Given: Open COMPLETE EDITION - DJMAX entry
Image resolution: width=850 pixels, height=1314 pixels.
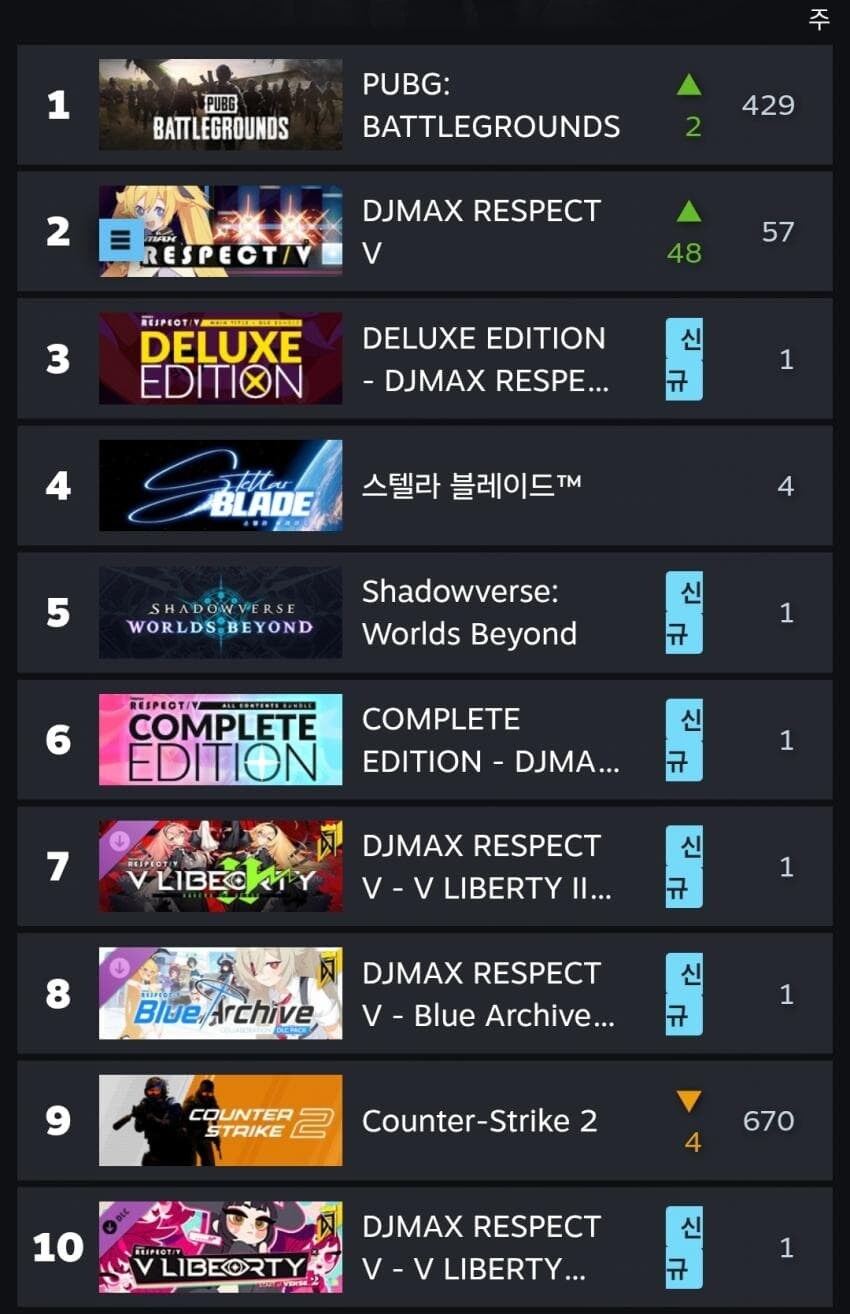Looking at the screenshot, I should (490, 740).
